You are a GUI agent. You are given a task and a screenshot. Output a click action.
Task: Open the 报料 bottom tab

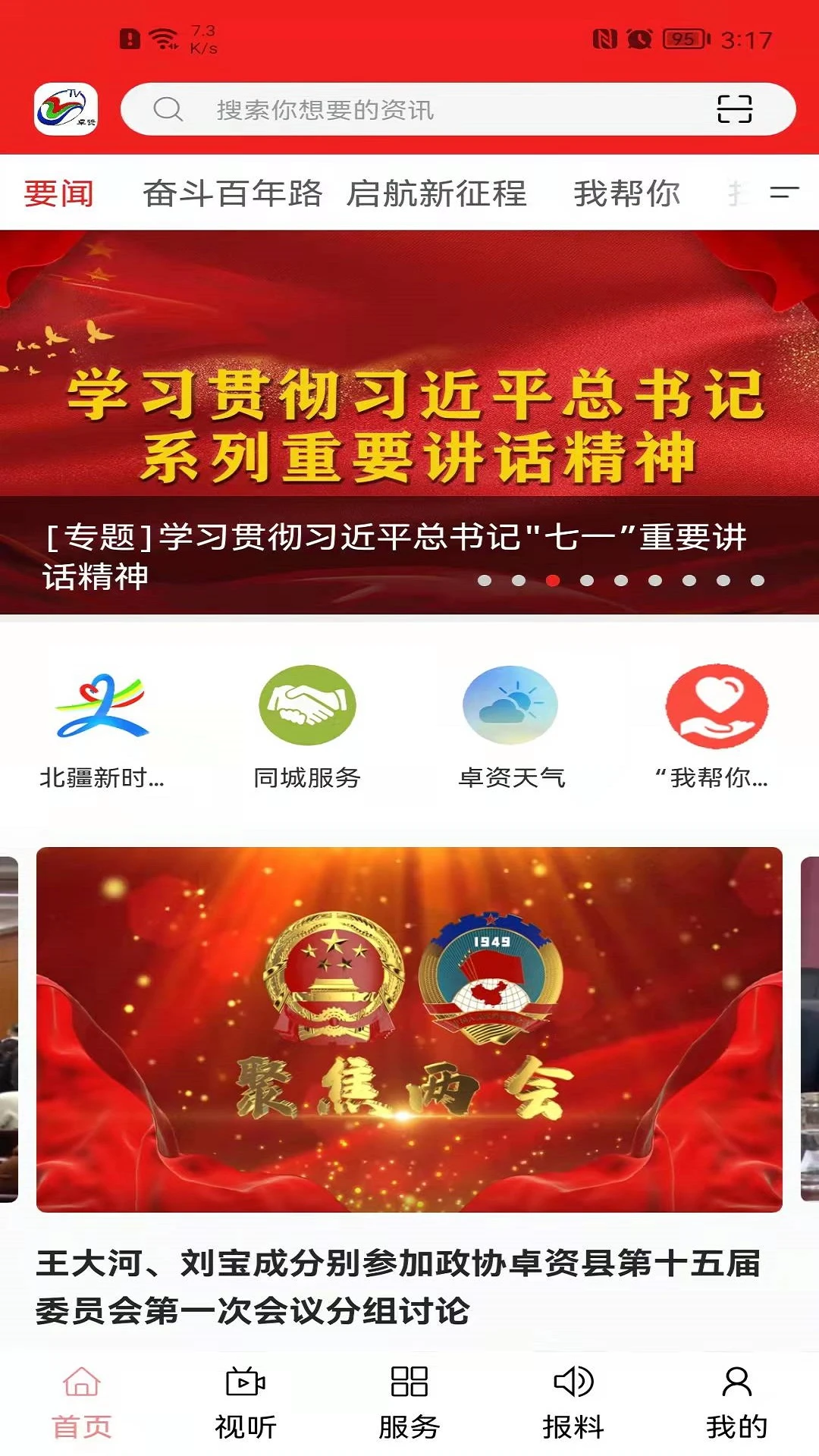coord(573,1403)
